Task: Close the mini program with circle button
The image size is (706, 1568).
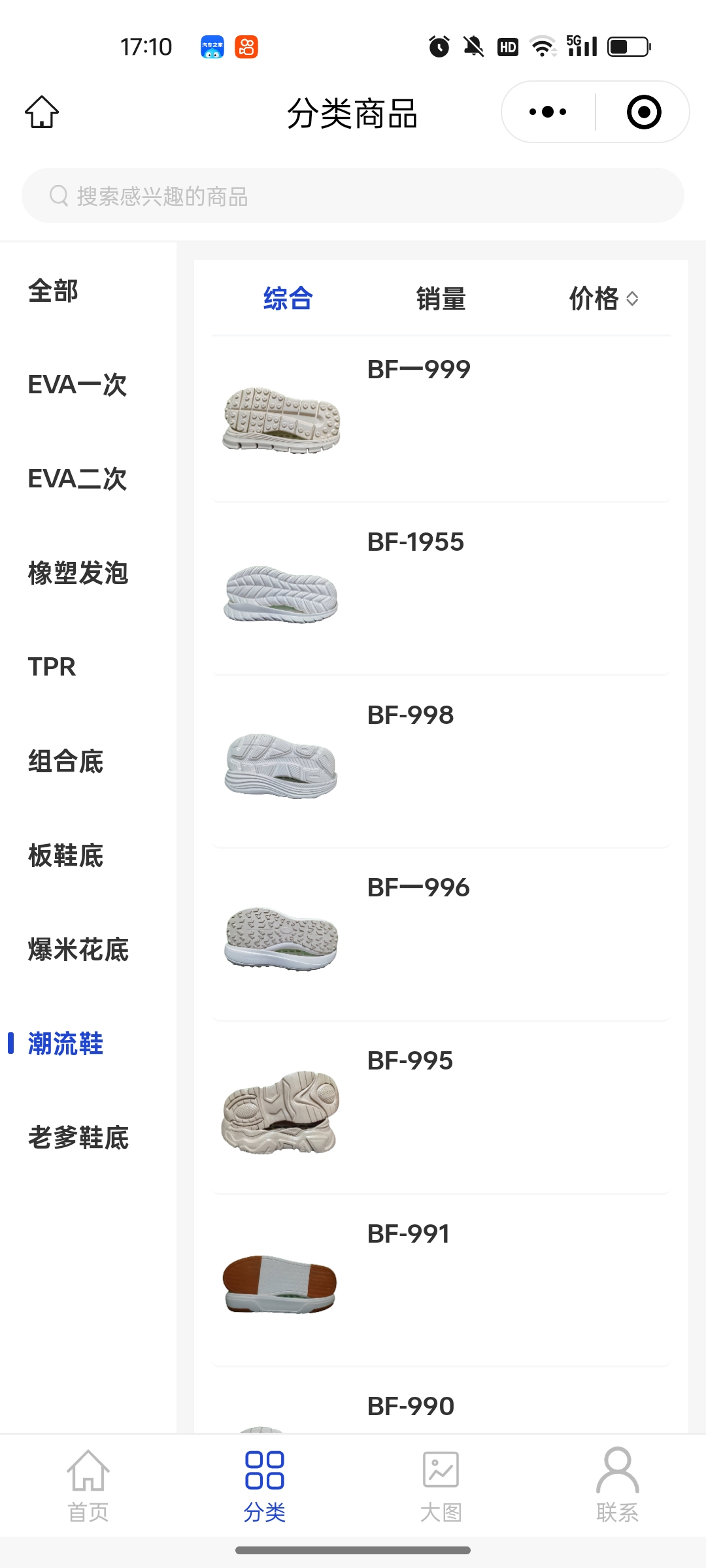Action: coord(643,112)
